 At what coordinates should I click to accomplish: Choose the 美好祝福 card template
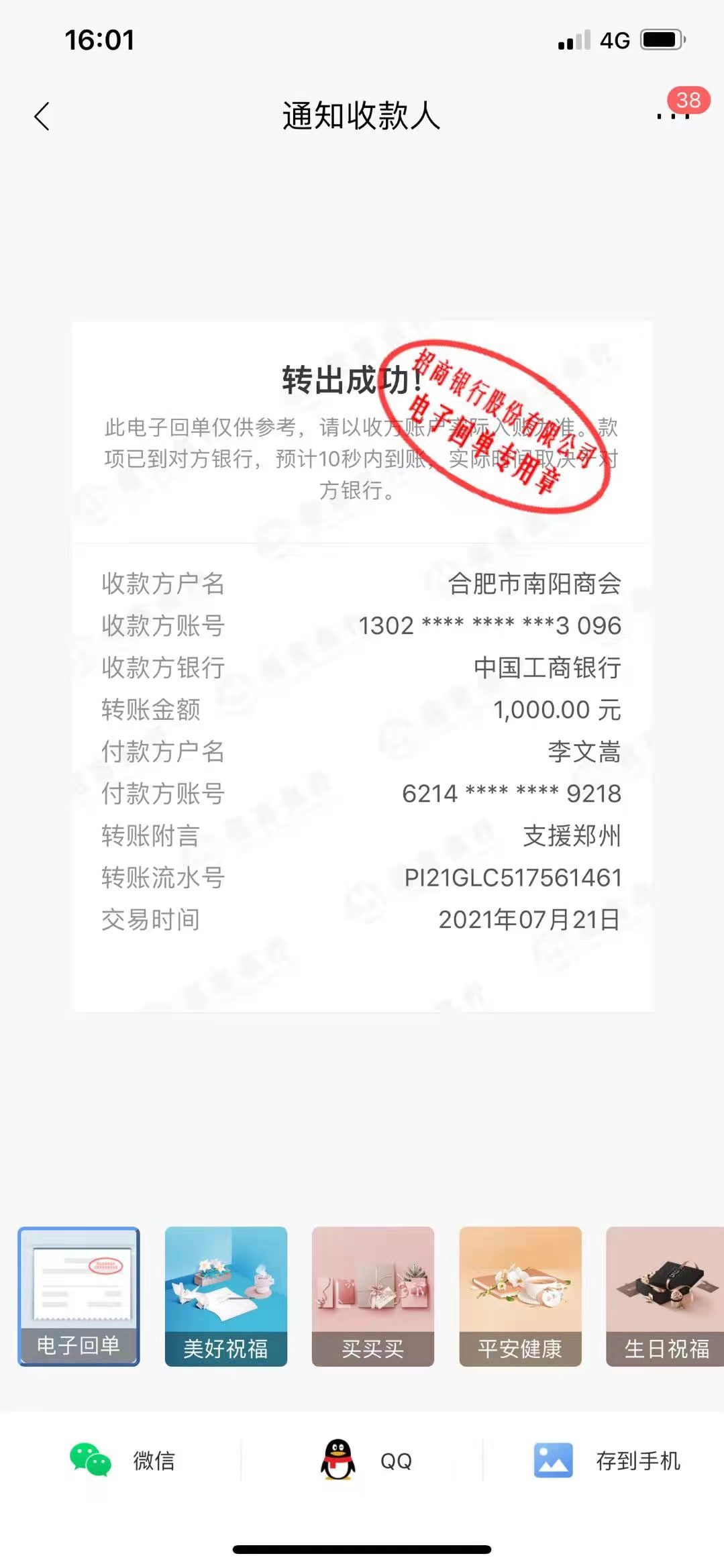(x=225, y=1296)
